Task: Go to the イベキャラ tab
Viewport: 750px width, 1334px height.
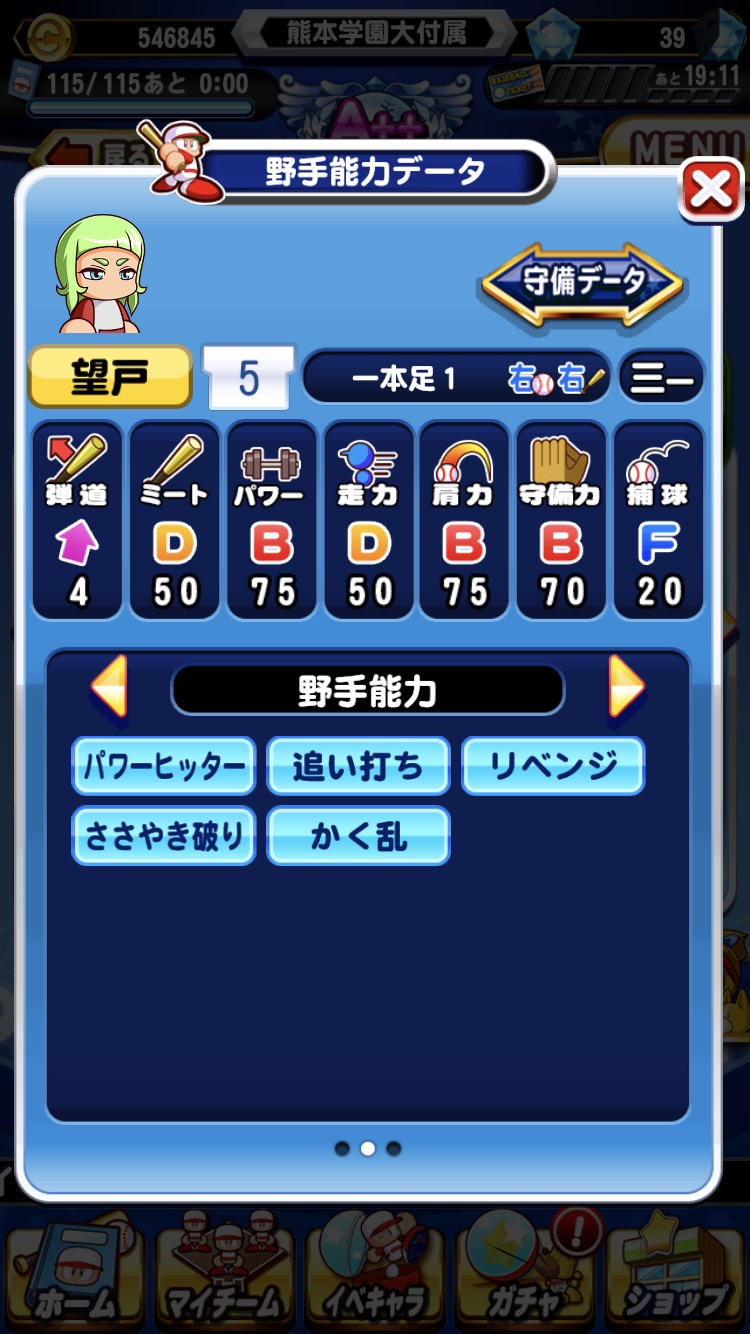Action: click(375, 1272)
